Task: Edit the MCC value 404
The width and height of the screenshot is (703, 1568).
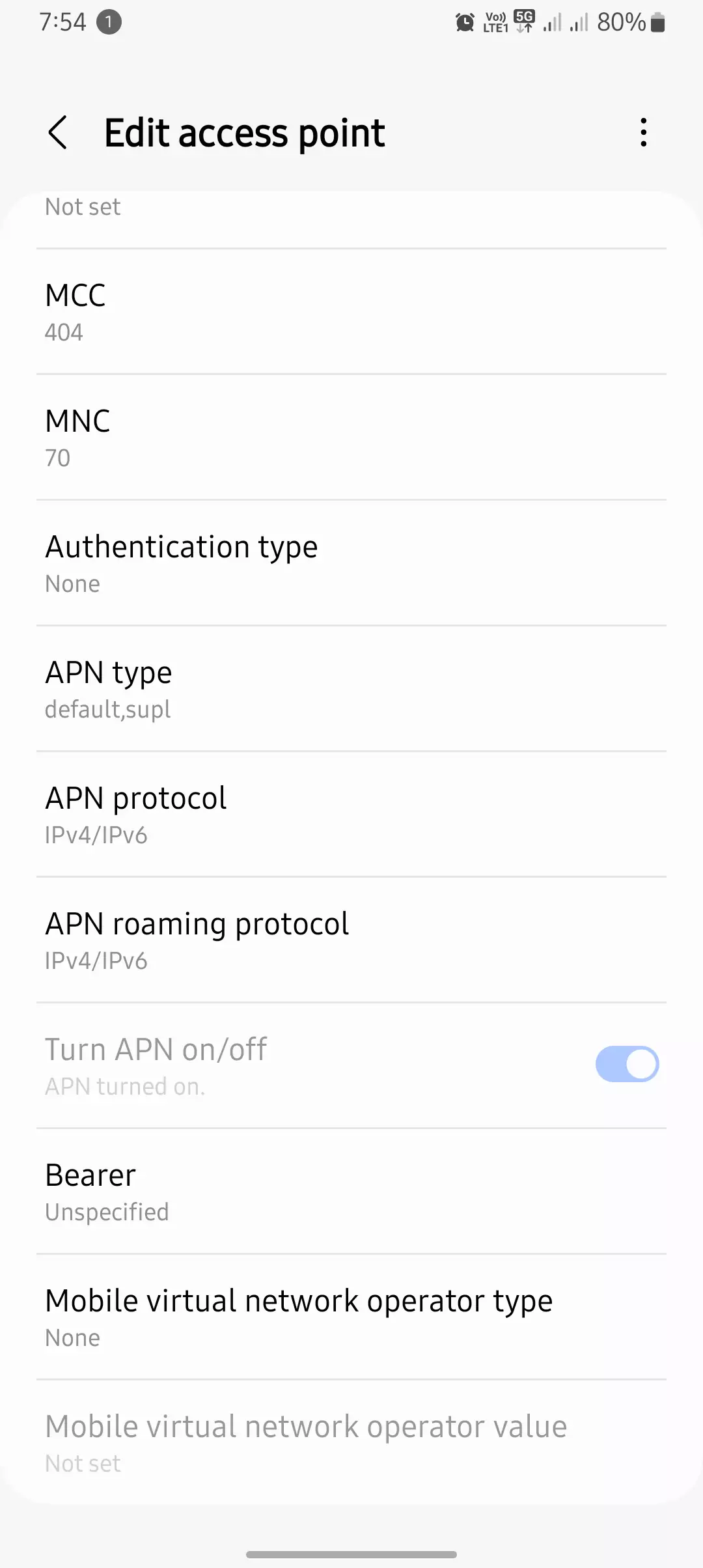Action: point(351,312)
